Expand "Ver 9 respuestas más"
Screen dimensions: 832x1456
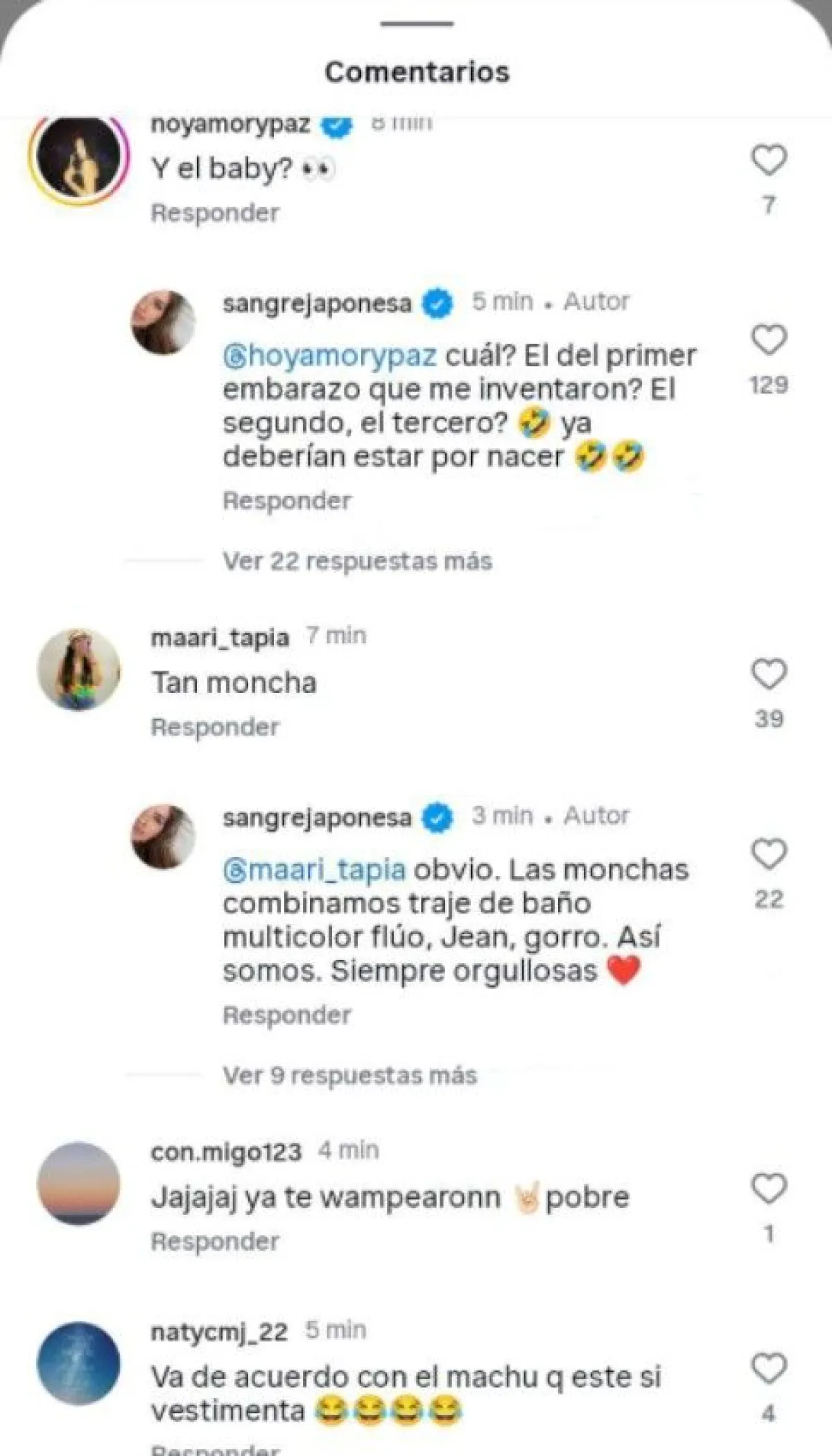349,1075
